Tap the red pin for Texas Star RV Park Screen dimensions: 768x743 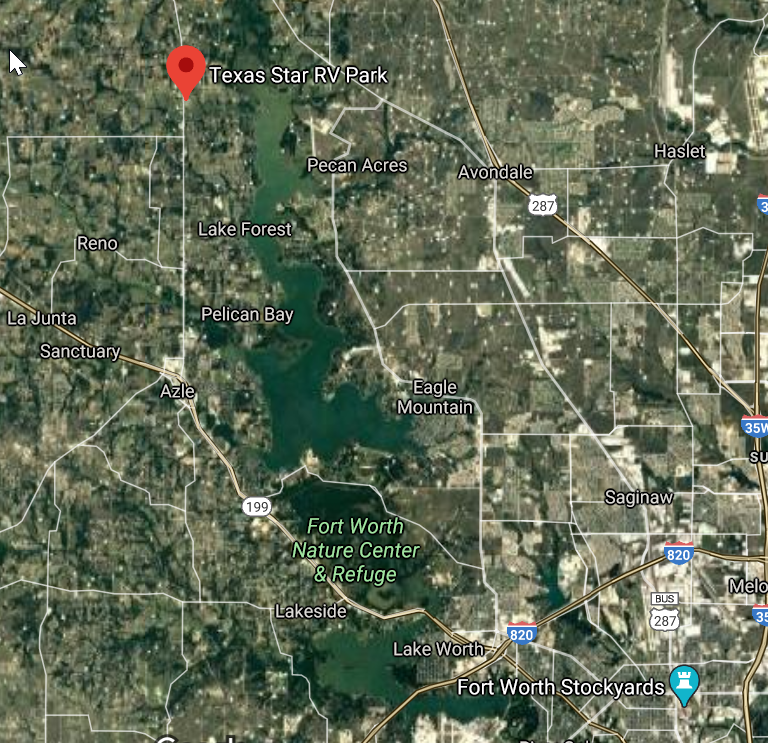(x=185, y=70)
